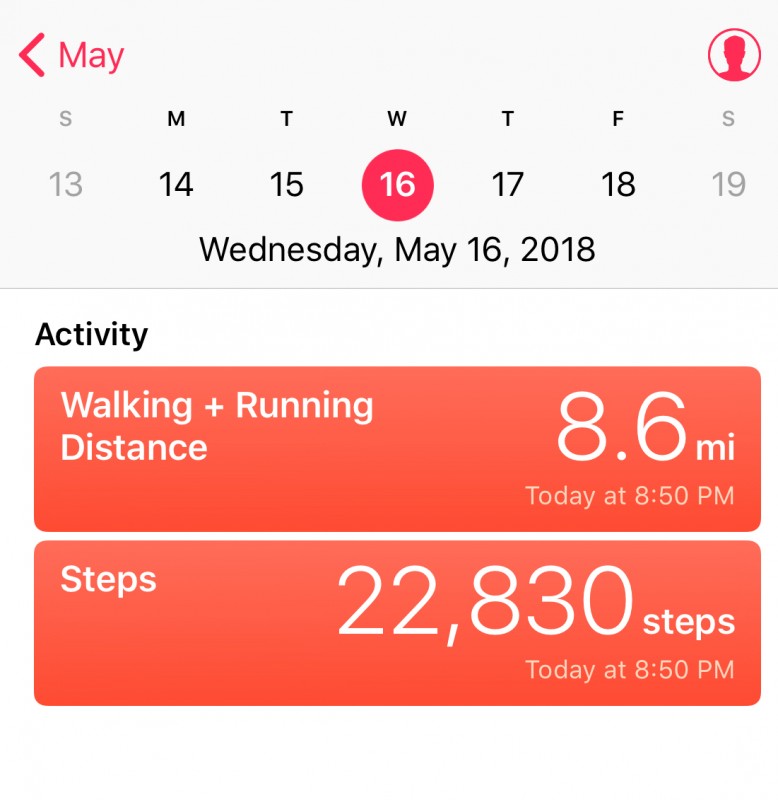Open the Steps card
This screenshot has height=800, width=778.
click(397, 622)
